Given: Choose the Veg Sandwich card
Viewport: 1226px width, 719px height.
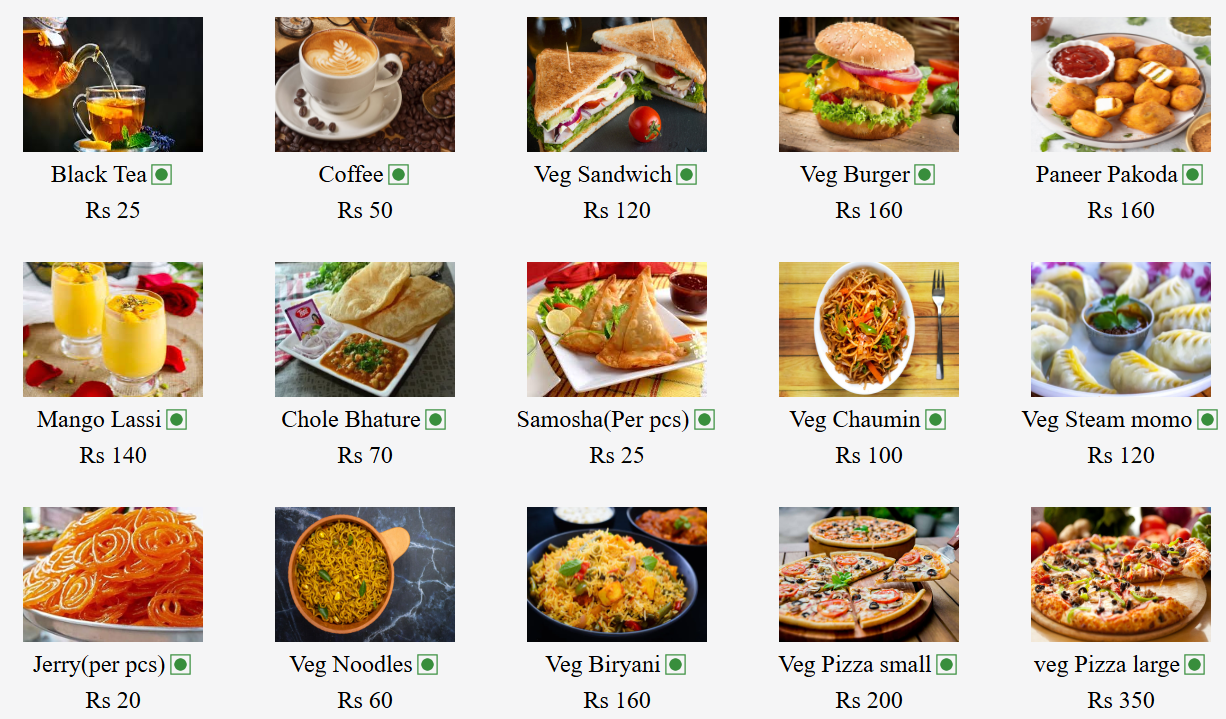Looking at the screenshot, I should (616, 85).
